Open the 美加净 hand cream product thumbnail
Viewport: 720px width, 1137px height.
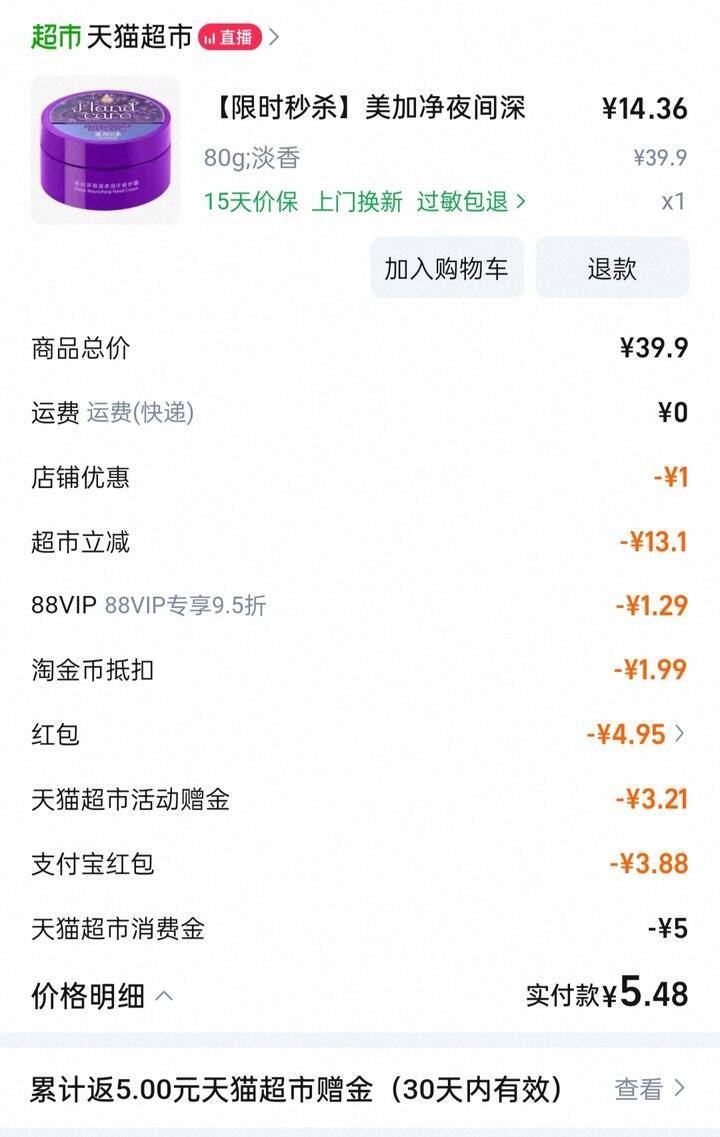click(x=105, y=150)
